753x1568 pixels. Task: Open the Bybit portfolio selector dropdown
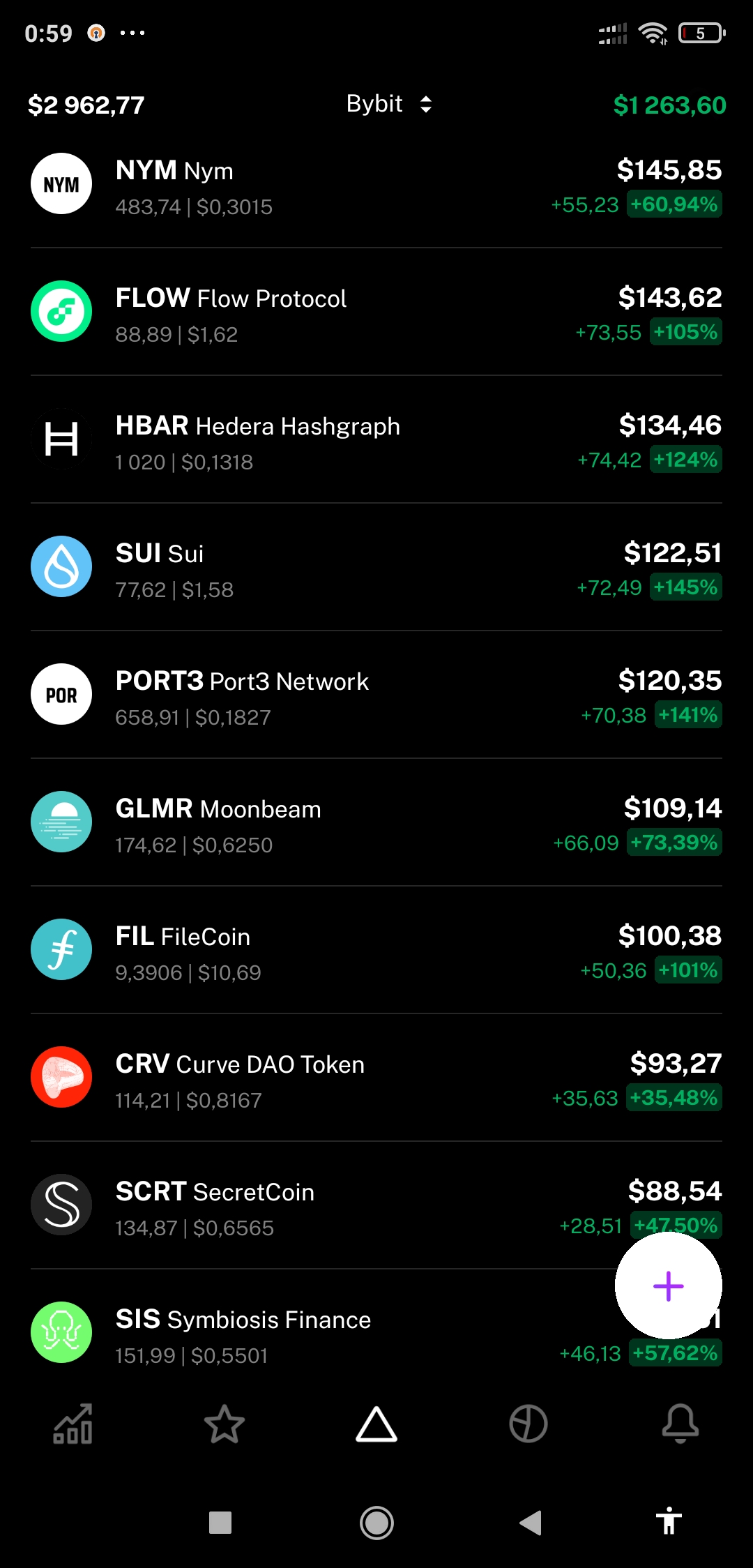click(389, 105)
